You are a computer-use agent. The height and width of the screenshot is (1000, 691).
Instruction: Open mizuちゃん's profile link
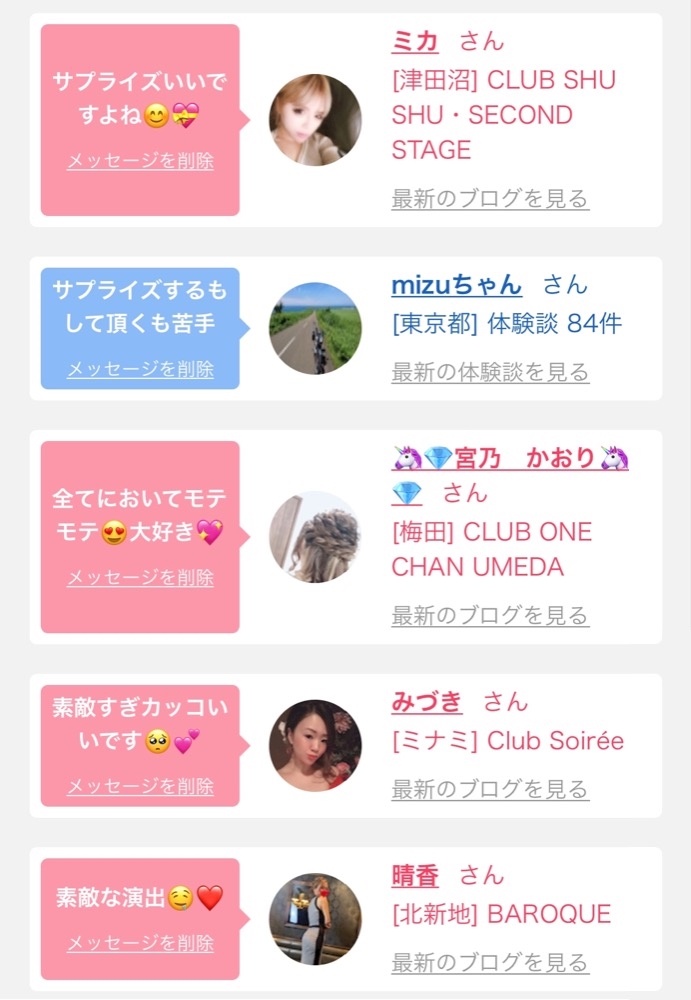[456, 285]
